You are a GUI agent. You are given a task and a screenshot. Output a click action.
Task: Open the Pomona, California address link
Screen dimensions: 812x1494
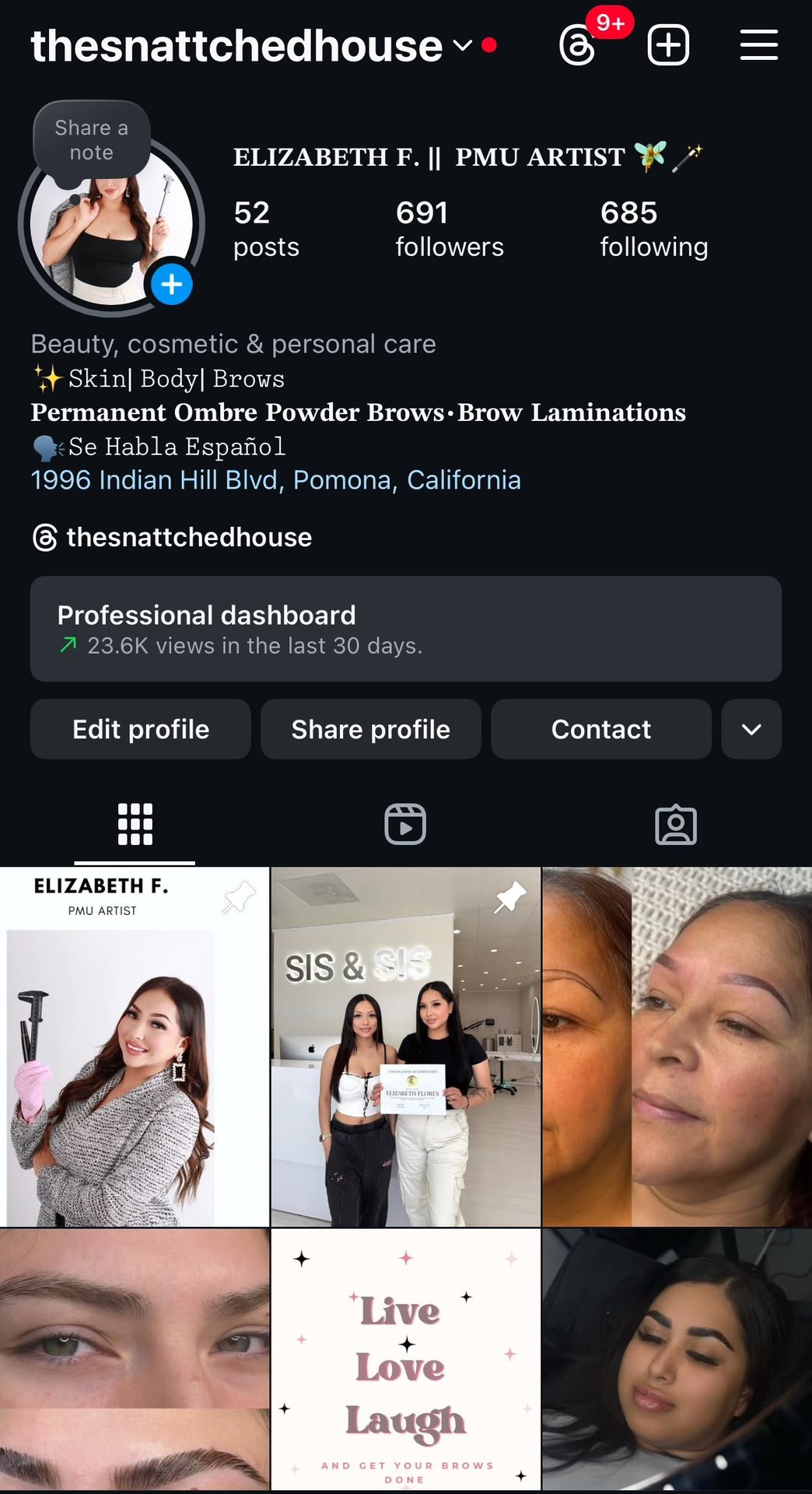[275, 480]
